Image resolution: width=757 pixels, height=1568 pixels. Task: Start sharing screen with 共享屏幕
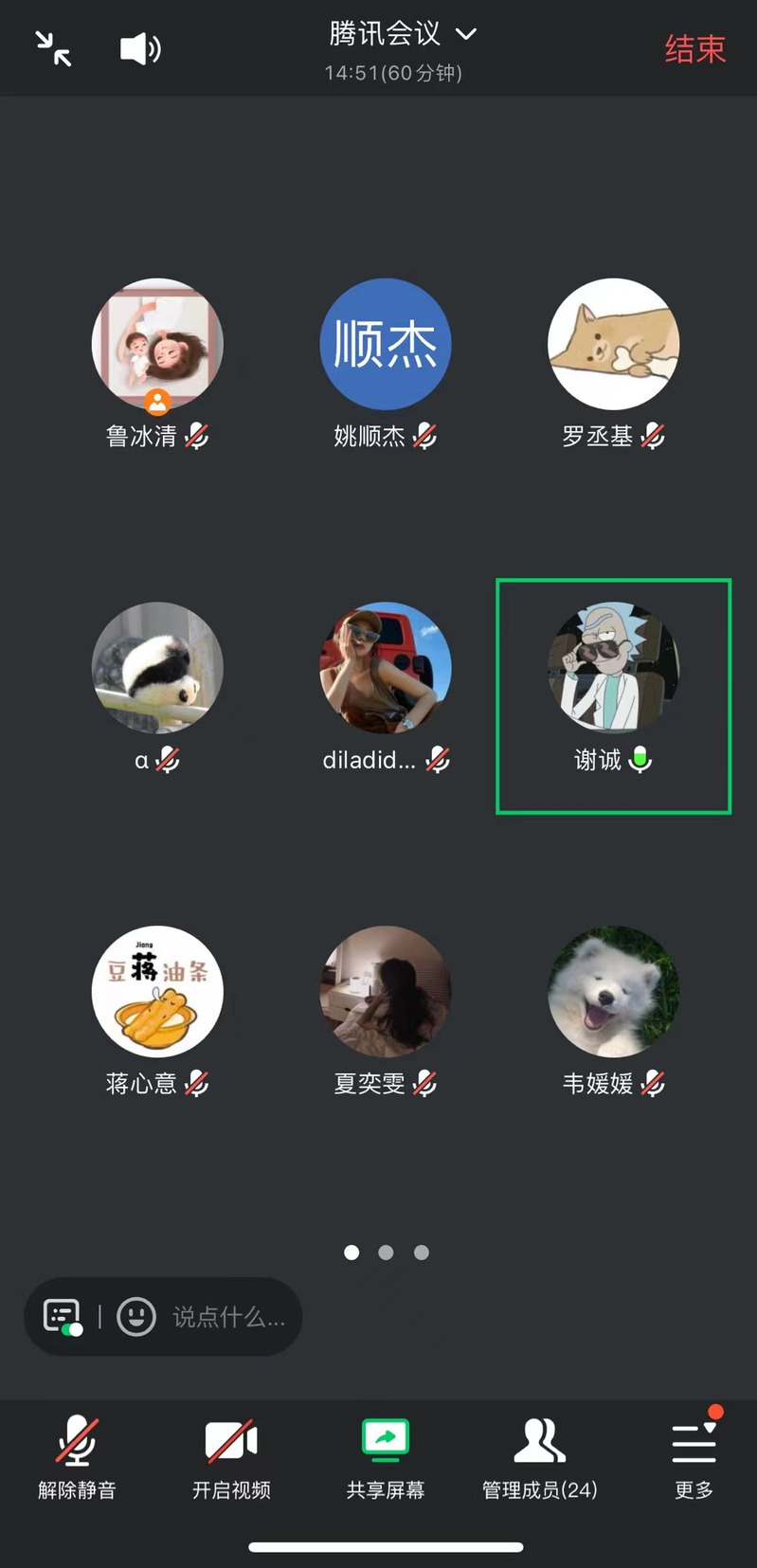[x=386, y=1457]
